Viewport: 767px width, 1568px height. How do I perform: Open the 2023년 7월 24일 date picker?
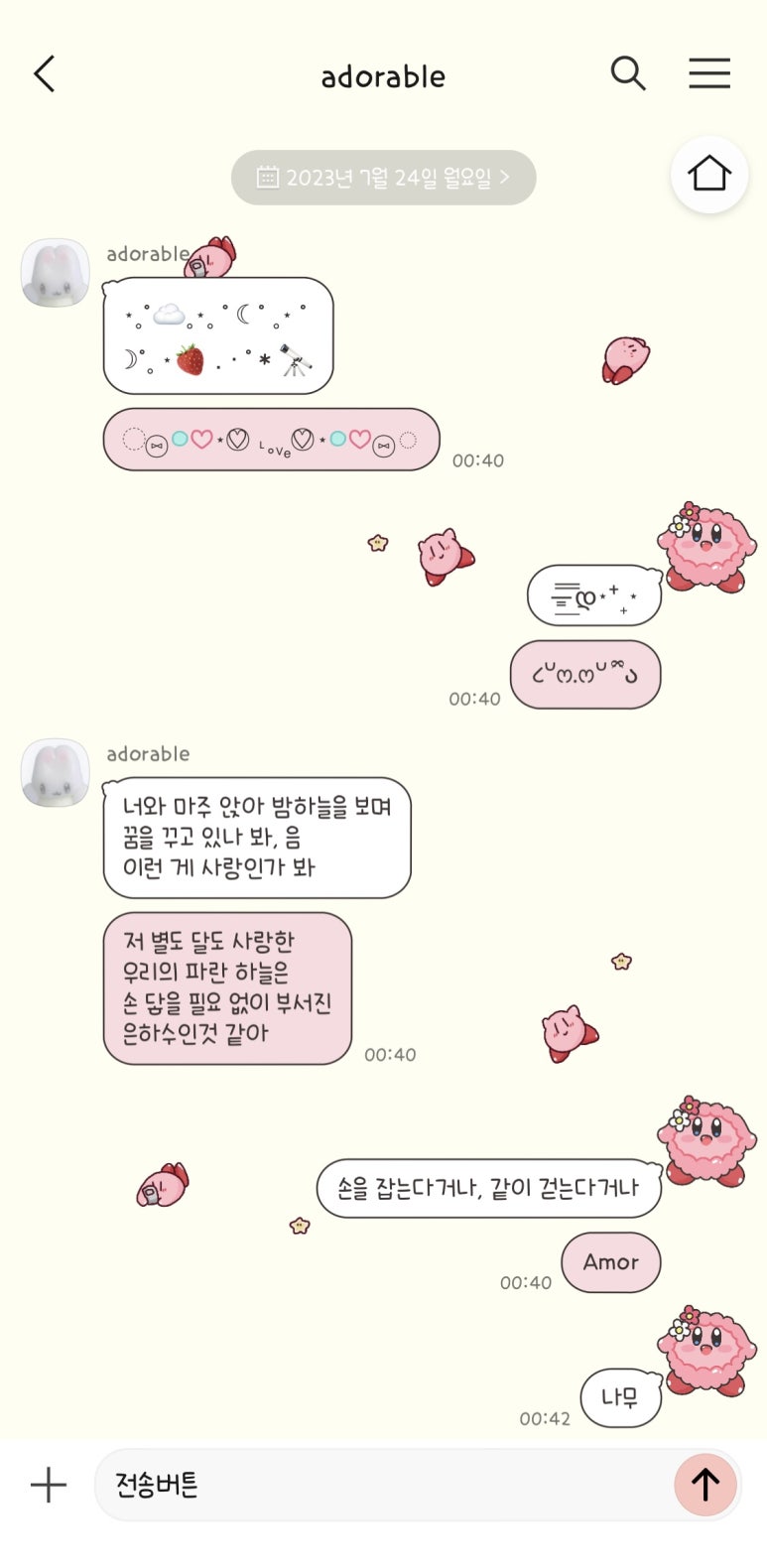384,178
